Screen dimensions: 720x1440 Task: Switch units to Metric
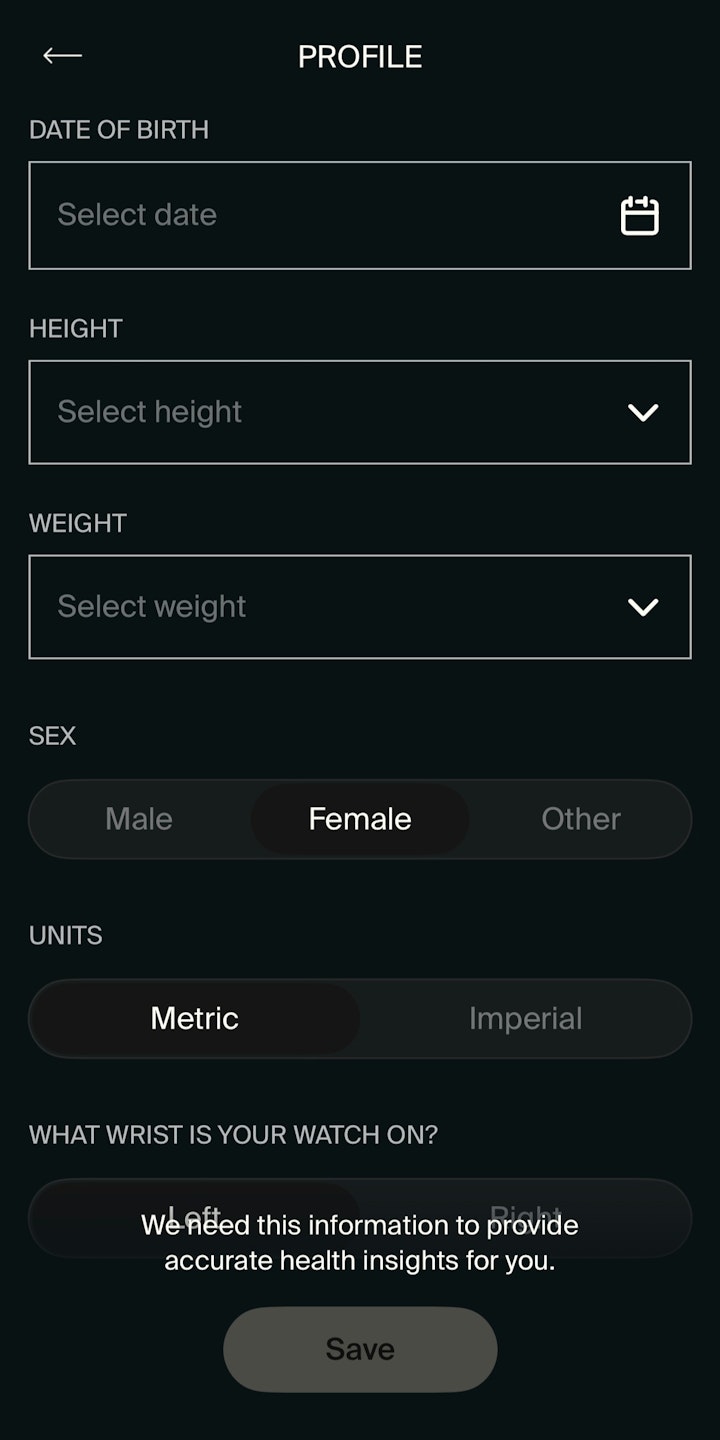[195, 1018]
